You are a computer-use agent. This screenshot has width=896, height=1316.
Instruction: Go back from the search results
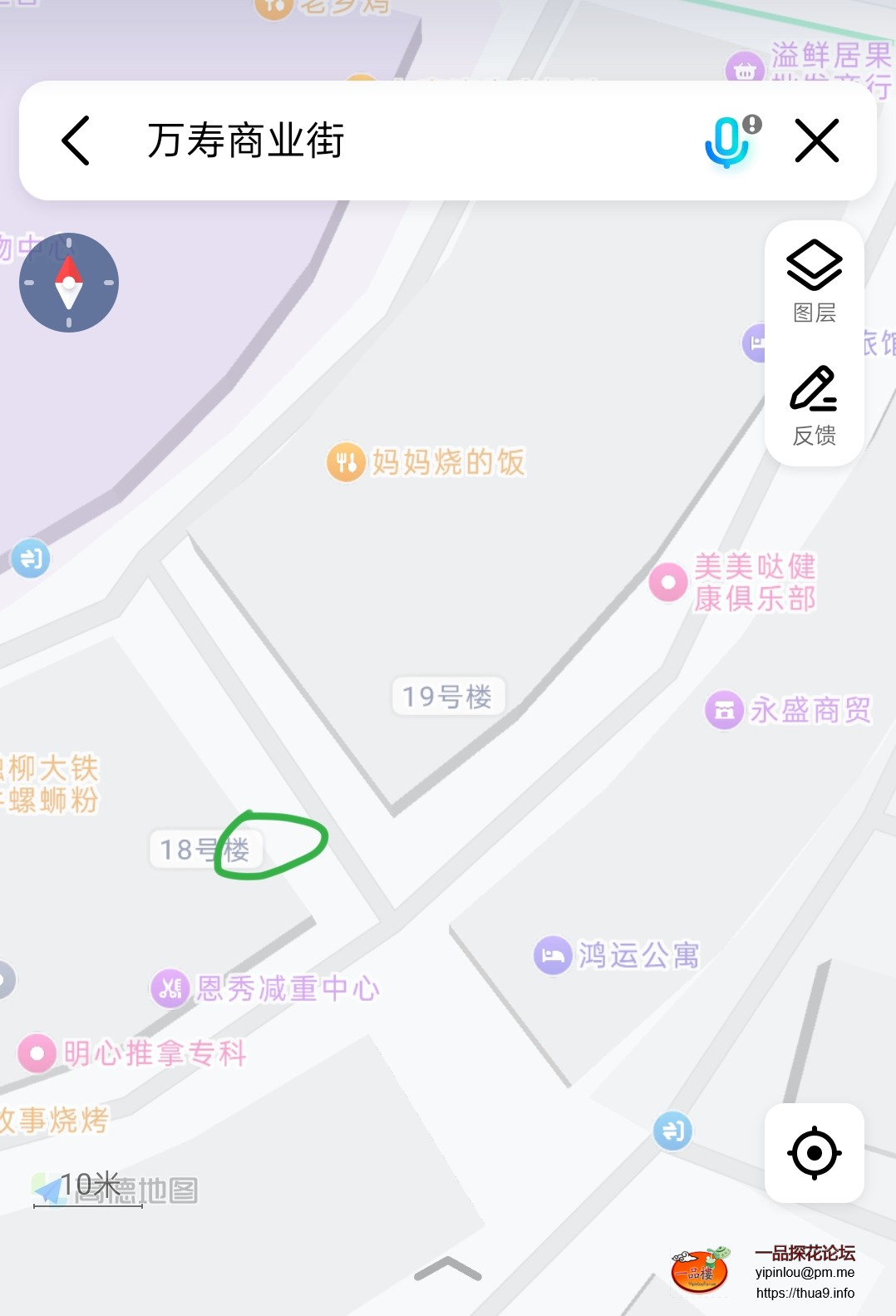pyautogui.click(x=76, y=140)
